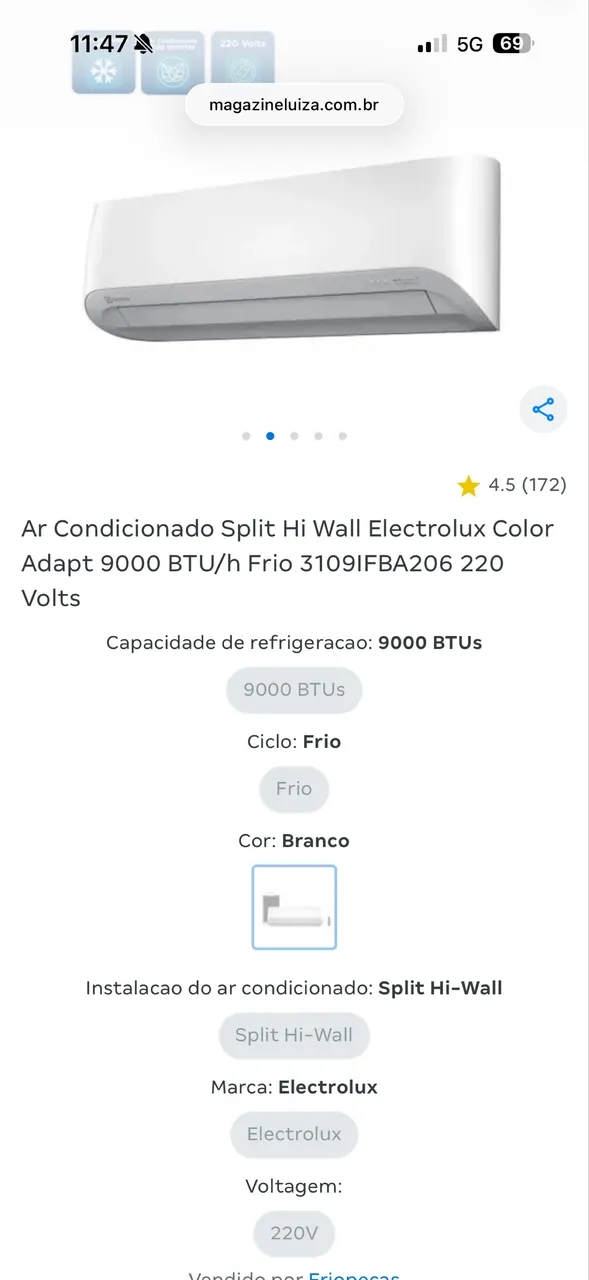This screenshot has width=589, height=1280.
Task: Choose the Frio cycle chip
Action: click(x=294, y=788)
